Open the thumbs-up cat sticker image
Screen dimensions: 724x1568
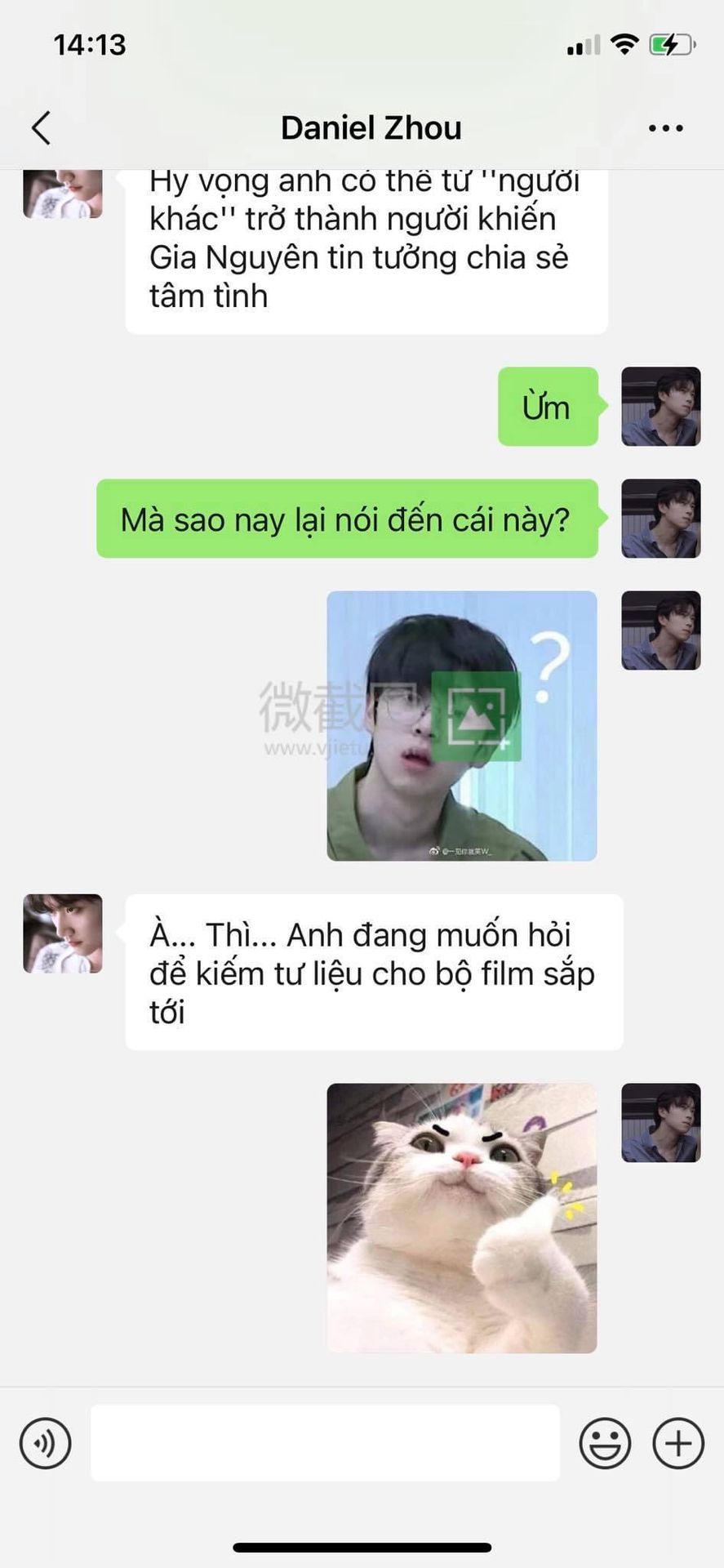pos(462,1218)
